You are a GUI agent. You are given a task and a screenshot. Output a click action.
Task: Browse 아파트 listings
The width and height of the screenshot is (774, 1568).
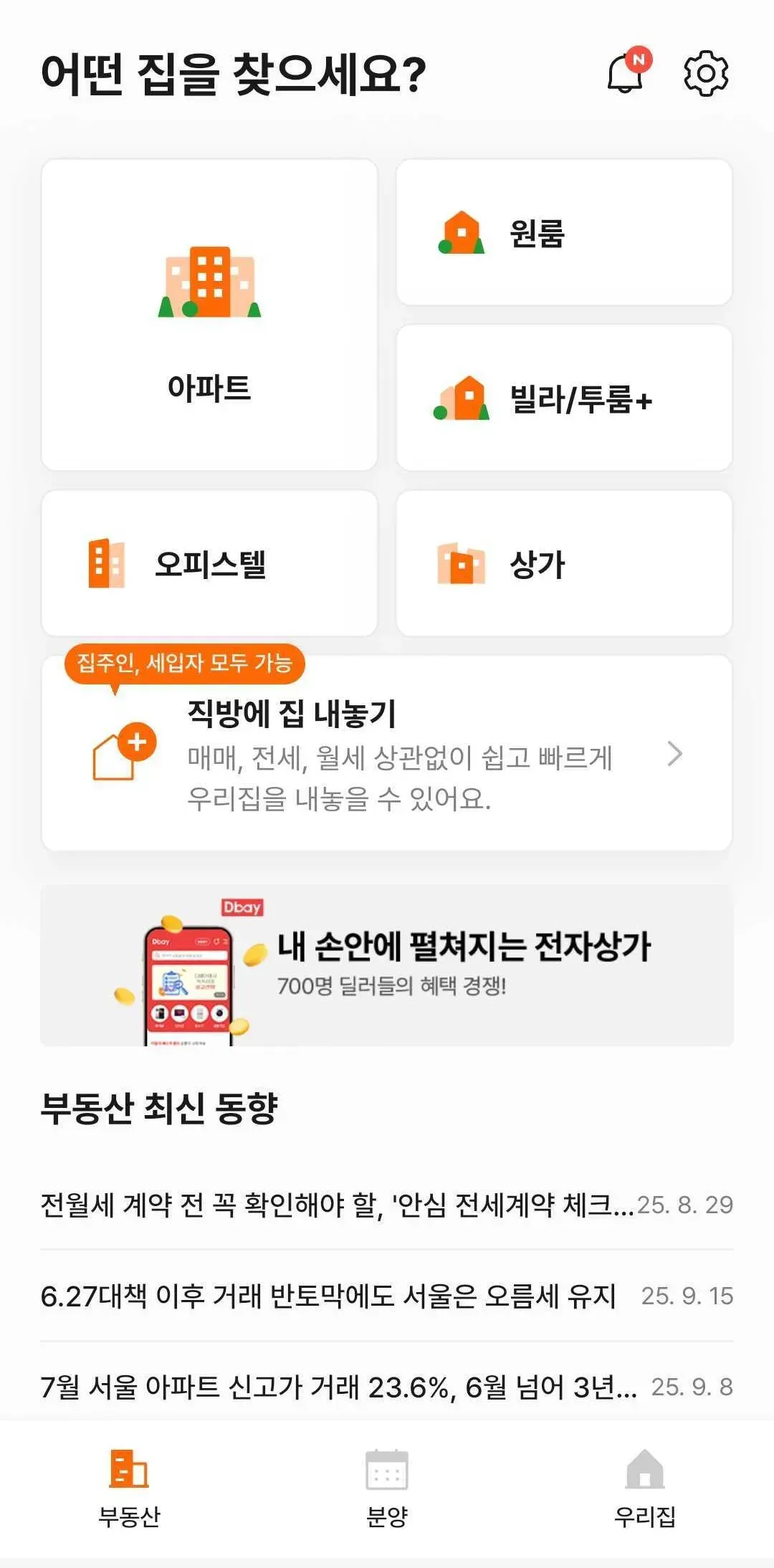point(209,315)
